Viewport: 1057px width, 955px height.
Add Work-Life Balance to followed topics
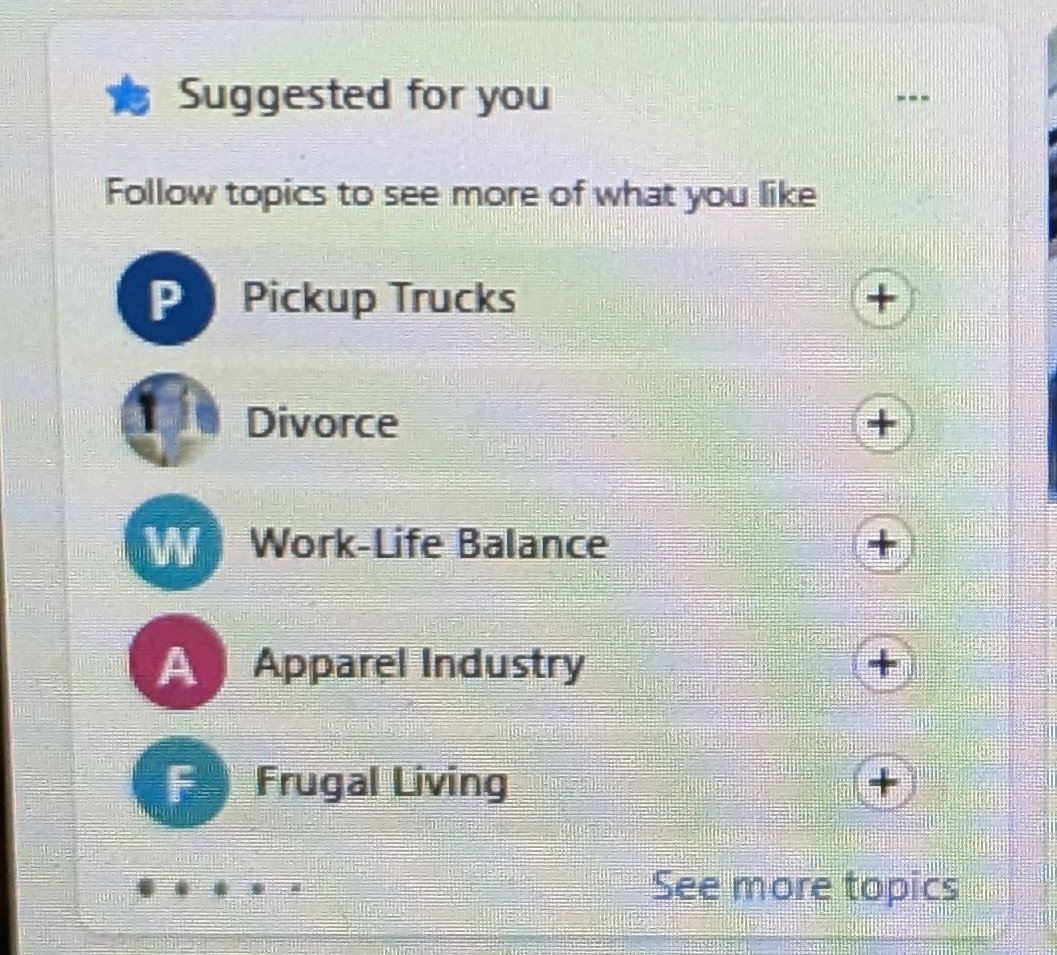tap(882, 545)
